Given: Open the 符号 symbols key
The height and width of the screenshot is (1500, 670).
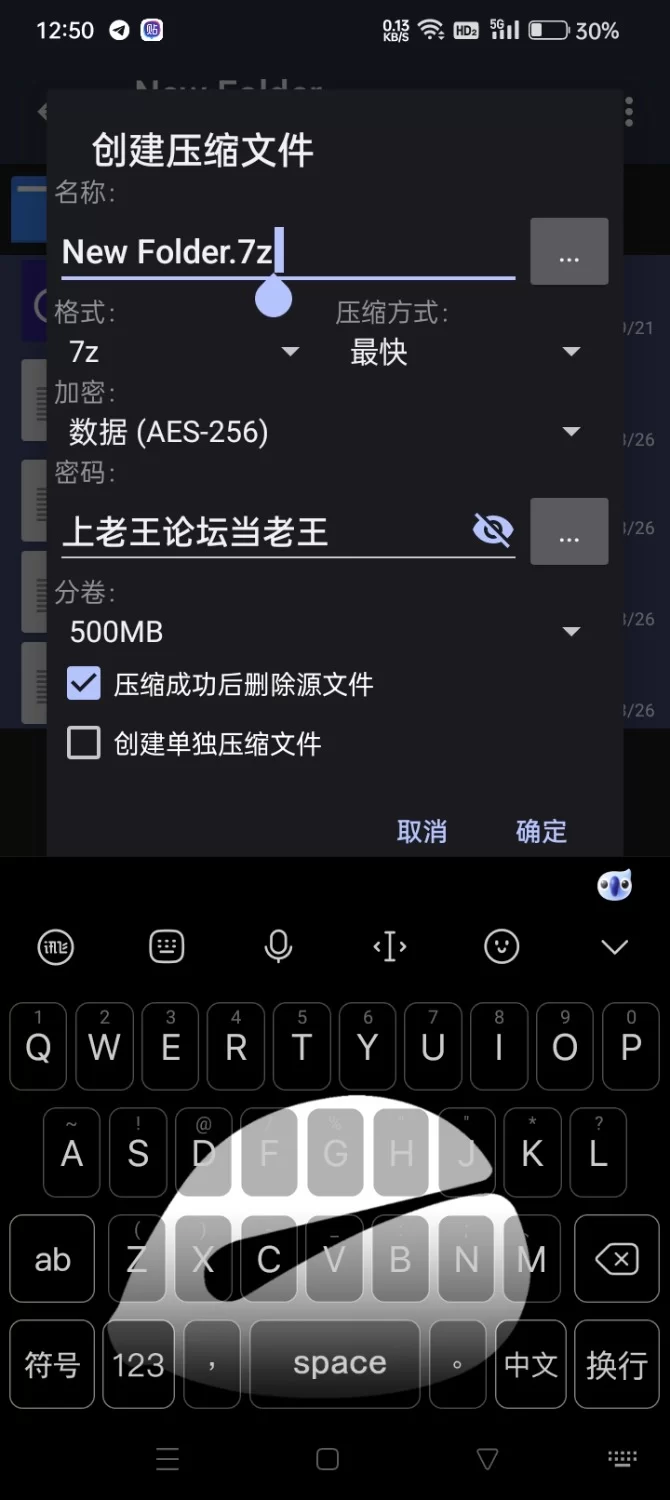Looking at the screenshot, I should pos(52,1364).
